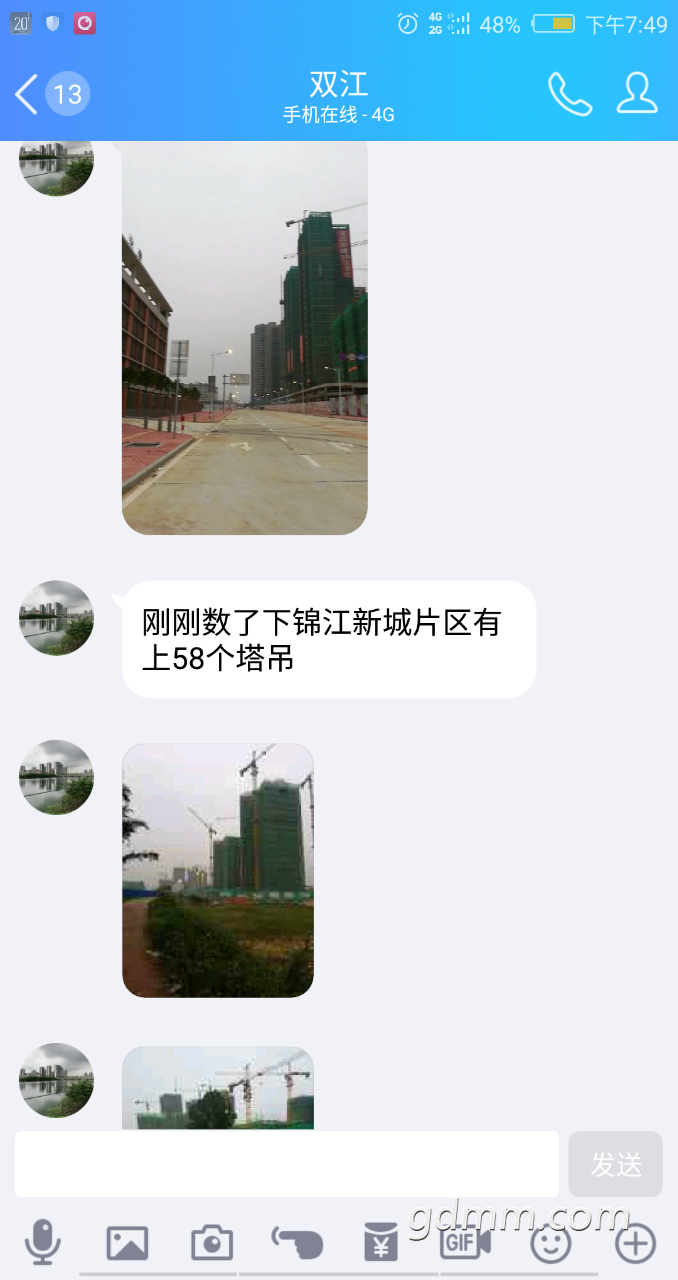Start a voice call with 双江
Image resolution: width=678 pixels, height=1280 pixels.
pyautogui.click(x=570, y=94)
